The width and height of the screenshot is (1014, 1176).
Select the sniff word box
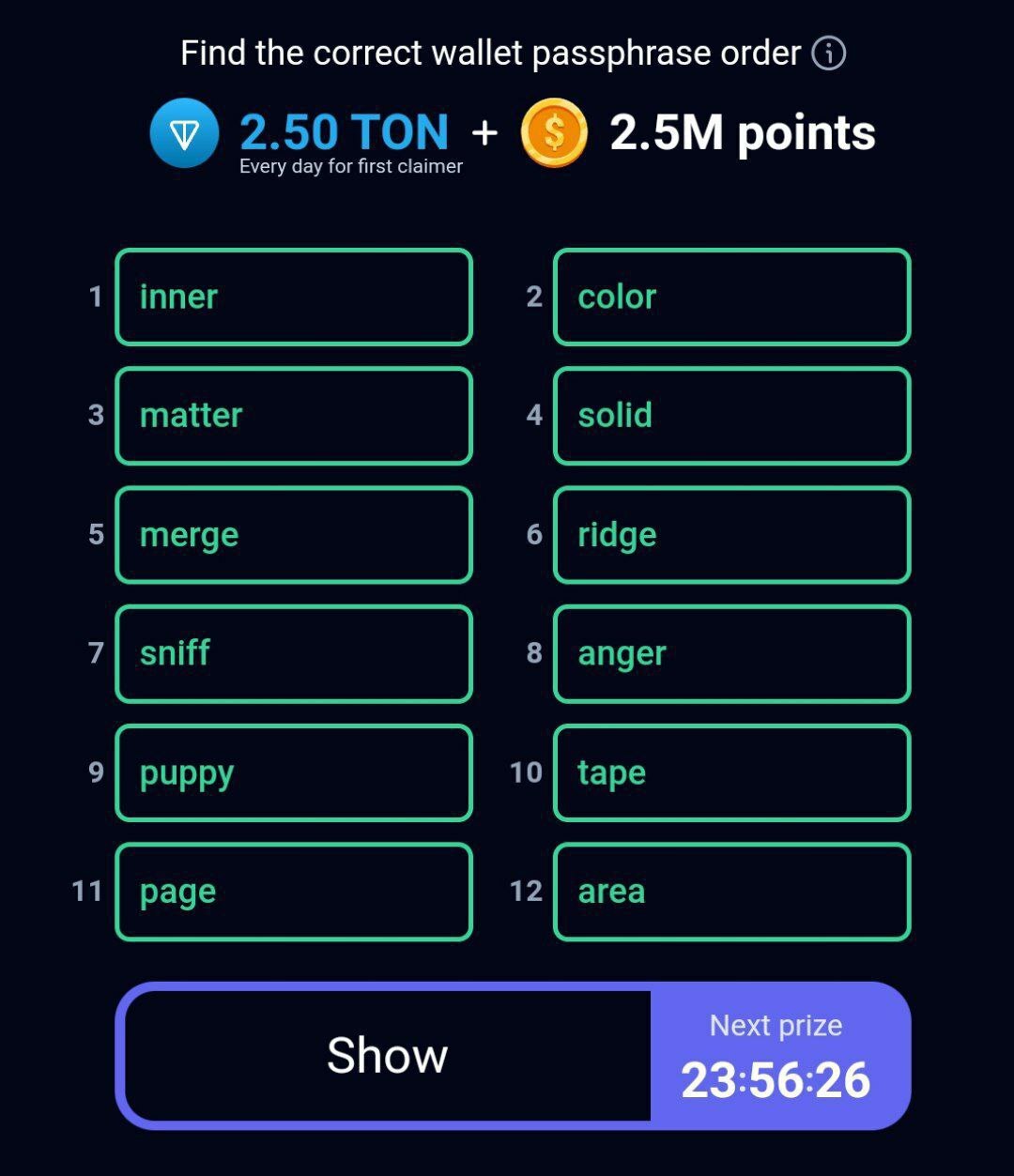click(293, 653)
